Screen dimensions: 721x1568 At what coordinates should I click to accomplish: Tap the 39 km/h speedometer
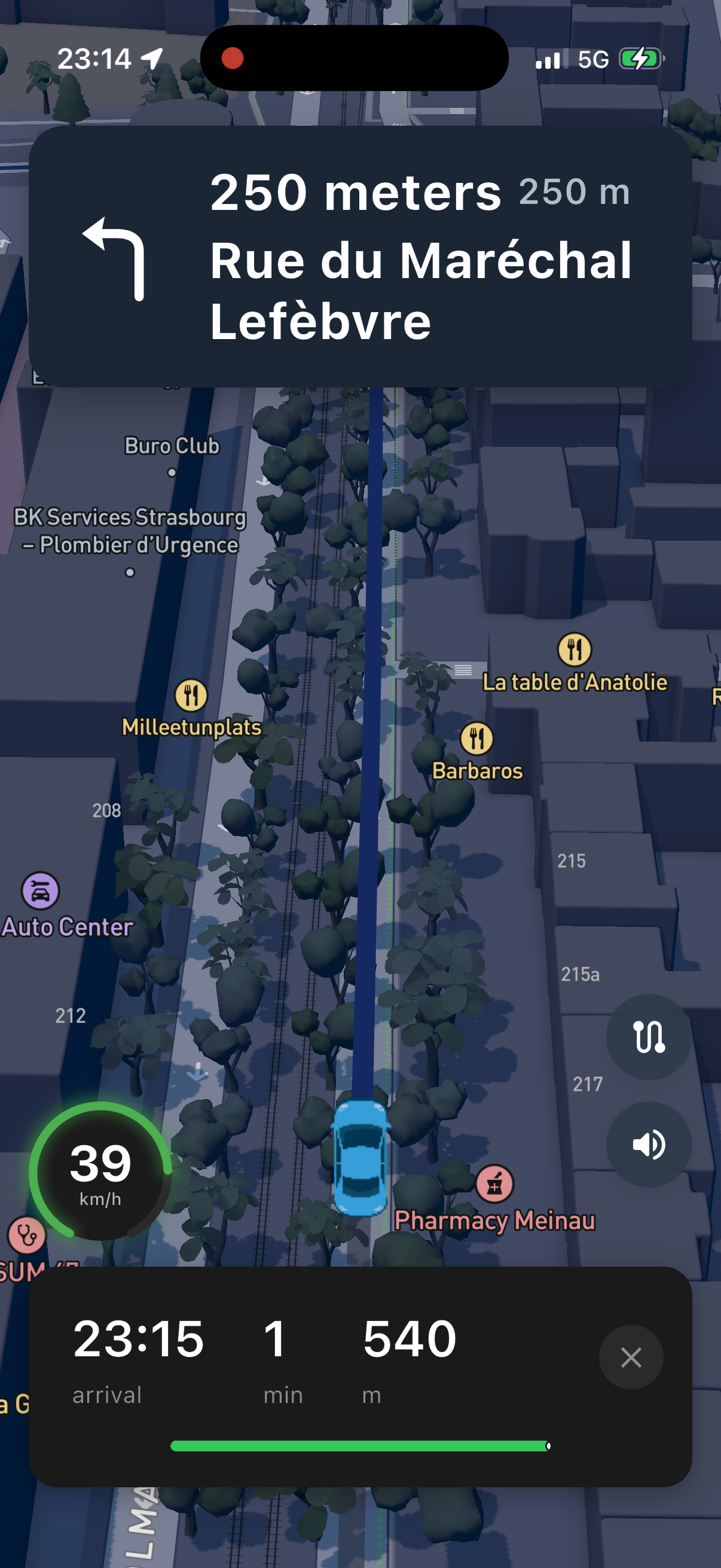pyautogui.click(x=100, y=1172)
